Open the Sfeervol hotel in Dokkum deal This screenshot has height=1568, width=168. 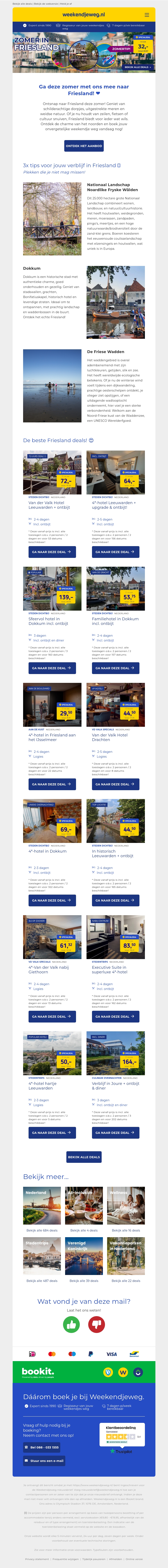[52, 668]
